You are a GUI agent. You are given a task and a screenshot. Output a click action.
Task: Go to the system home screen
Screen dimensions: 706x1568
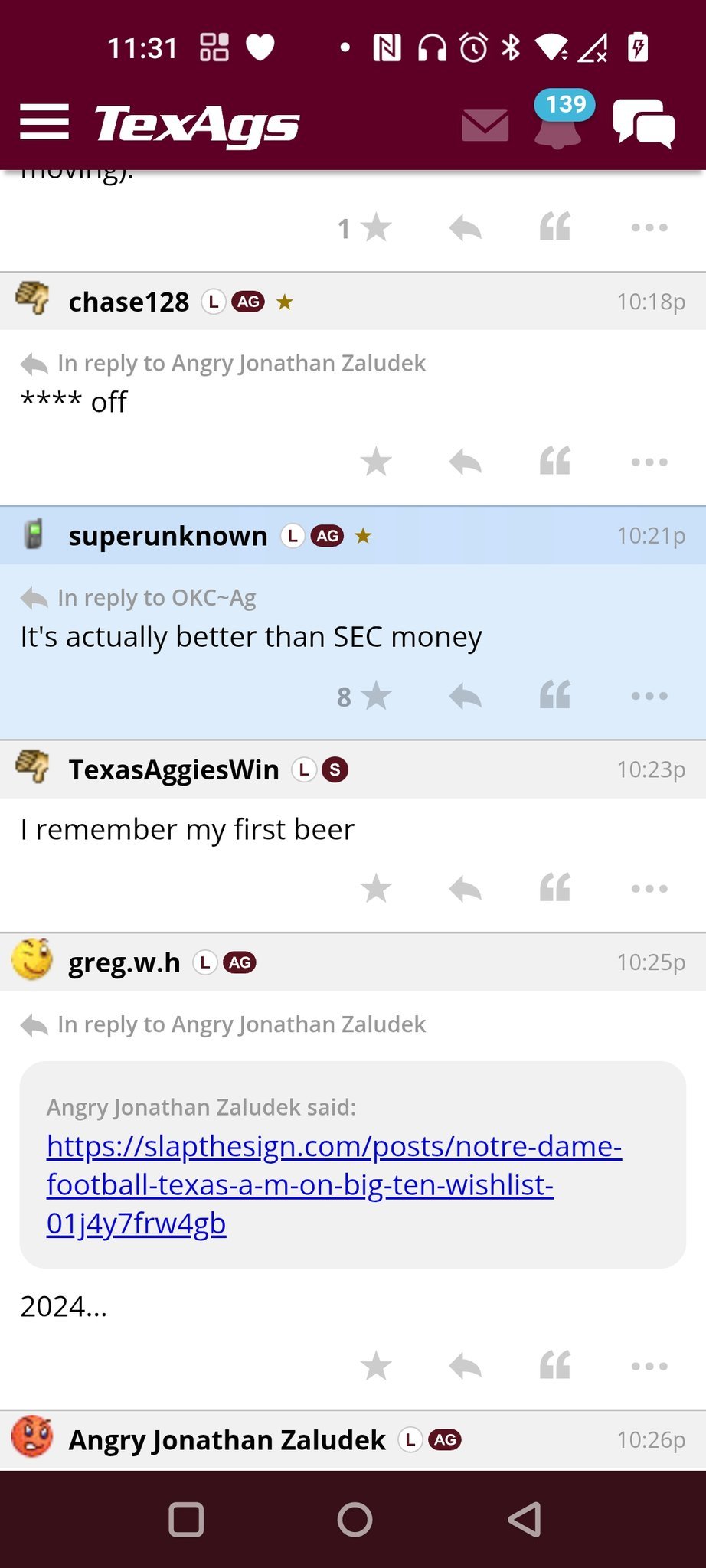[x=355, y=1519]
